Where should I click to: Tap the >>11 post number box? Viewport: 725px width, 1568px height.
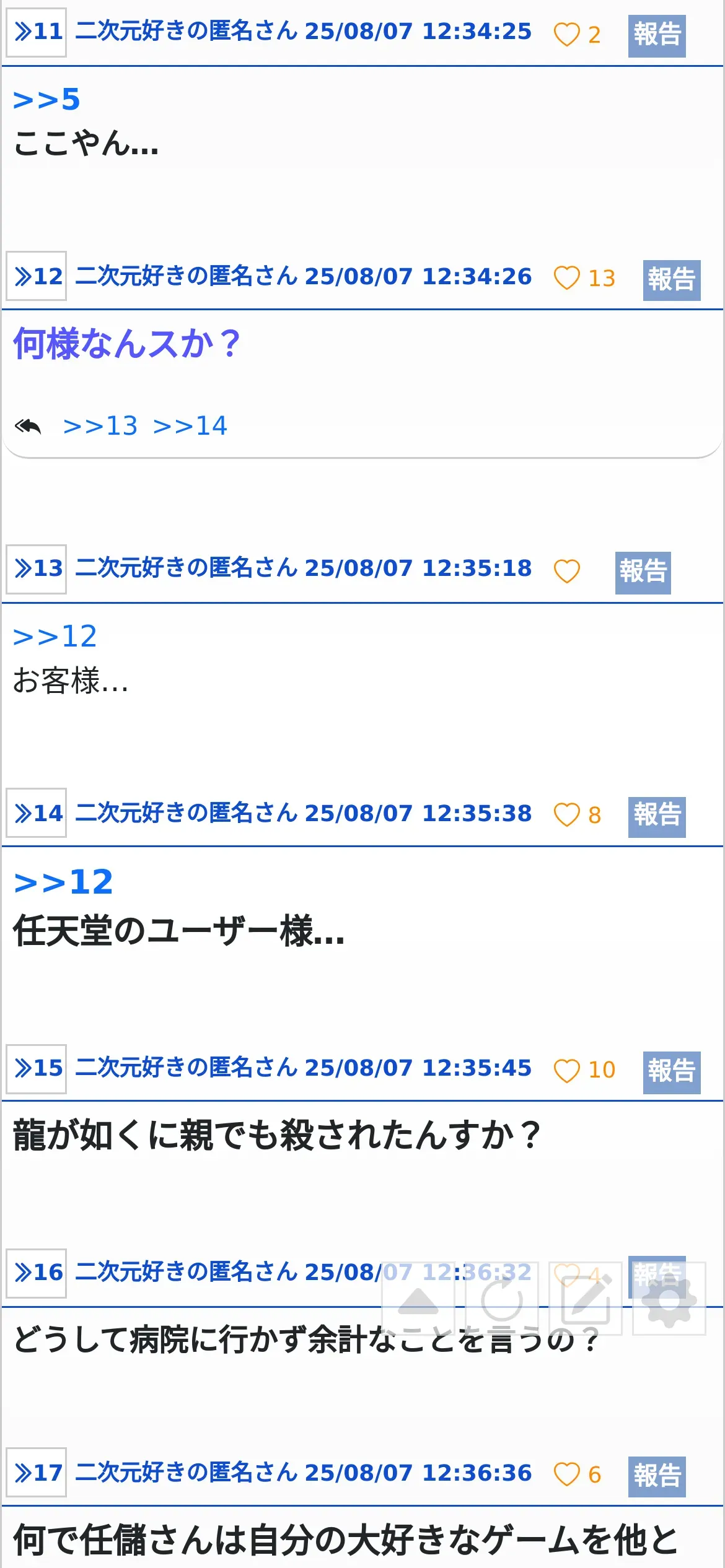[37, 31]
